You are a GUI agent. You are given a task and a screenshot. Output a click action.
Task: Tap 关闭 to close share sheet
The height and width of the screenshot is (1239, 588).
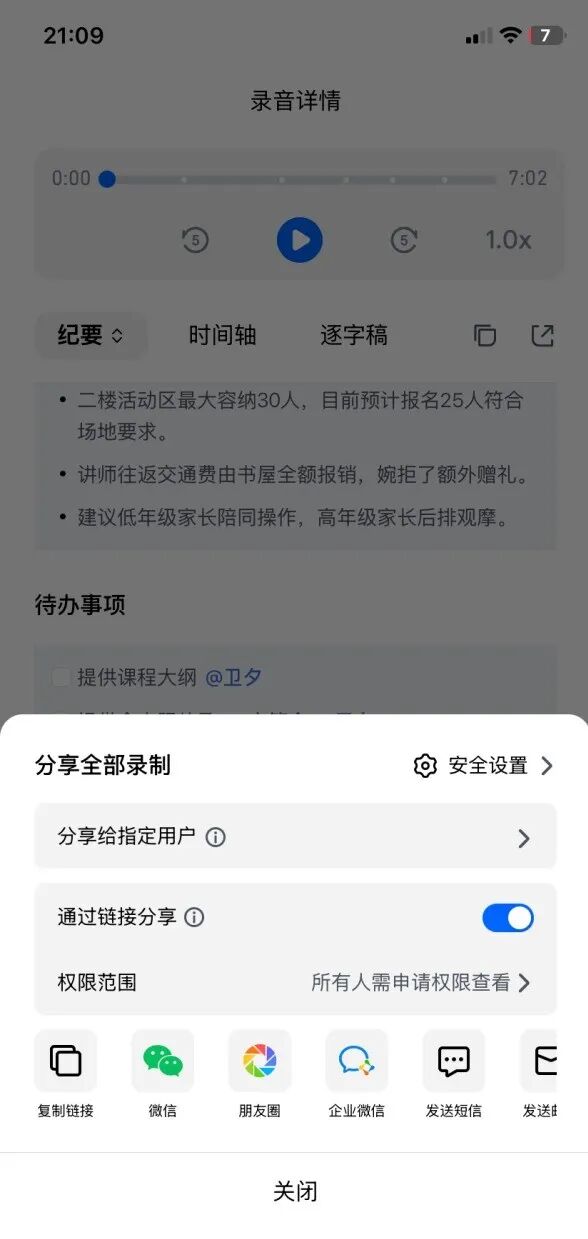point(295,1192)
